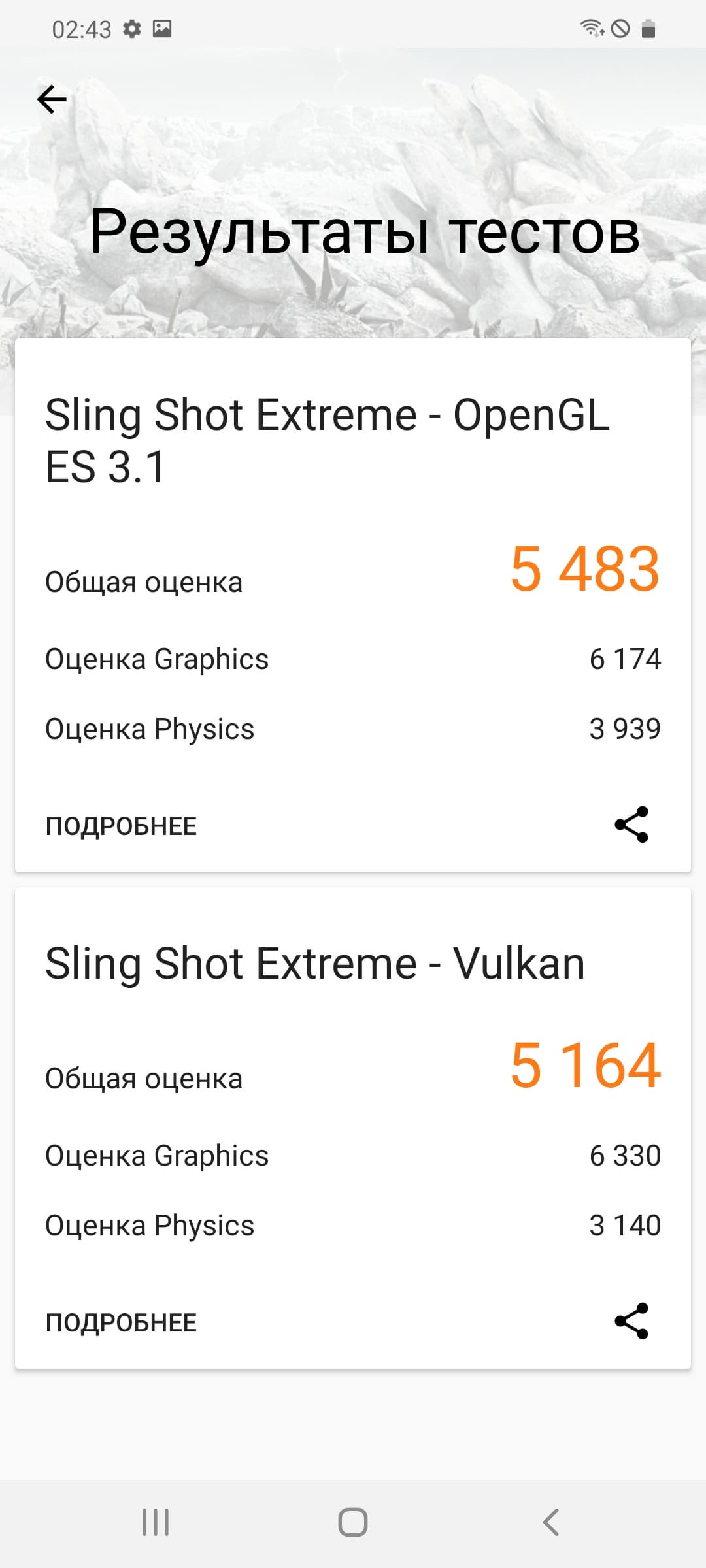Tap the system navigation back button
Image resolution: width=706 pixels, height=1568 pixels.
click(x=551, y=1522)
